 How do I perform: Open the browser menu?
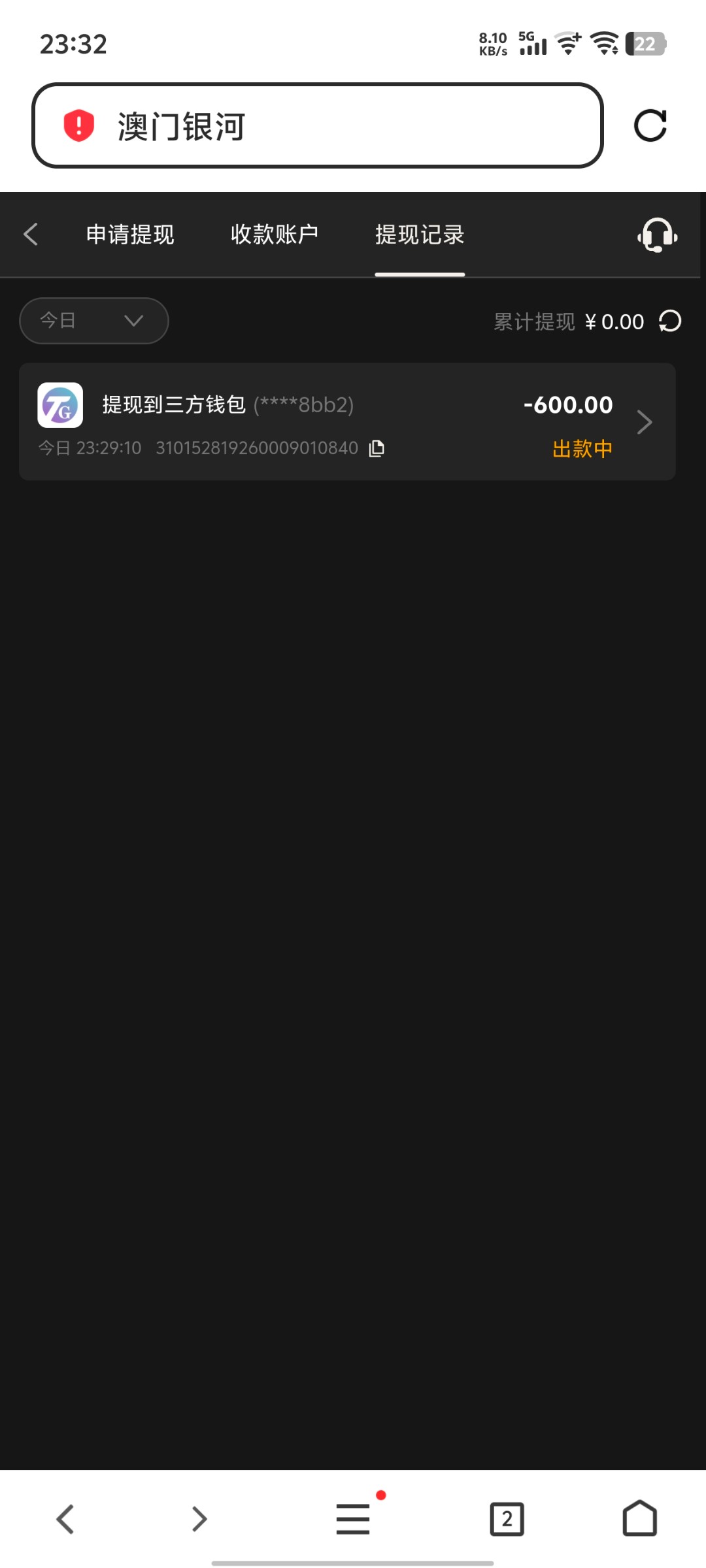(x=353, y=1518)
